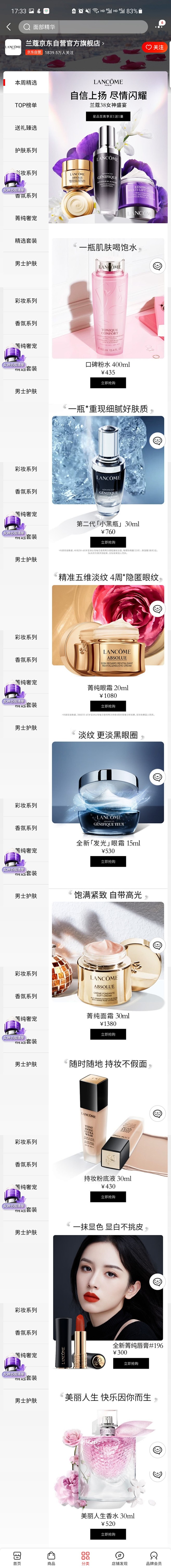Viewport: 171px width, 1568px height.
Task: Select TOP榜单 category
Action: pyautogui.click(x=26, y=105)
